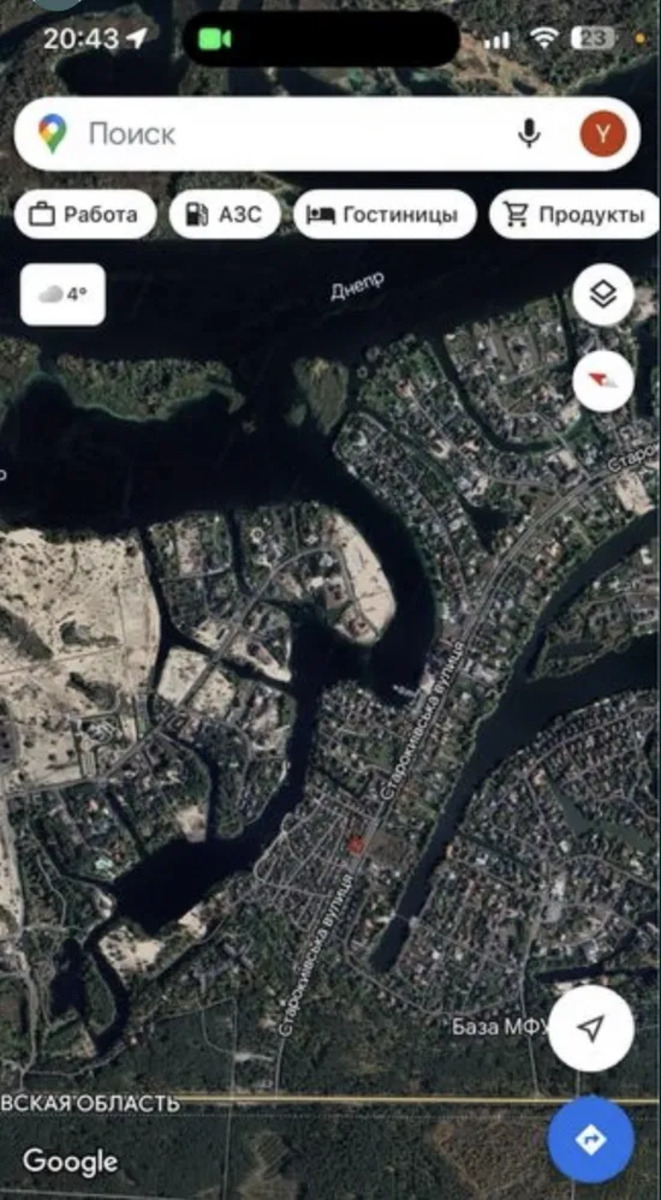Start voice search with the microphone
Image resolution: width=661 pixels, height=1200 pixels.
529,134
